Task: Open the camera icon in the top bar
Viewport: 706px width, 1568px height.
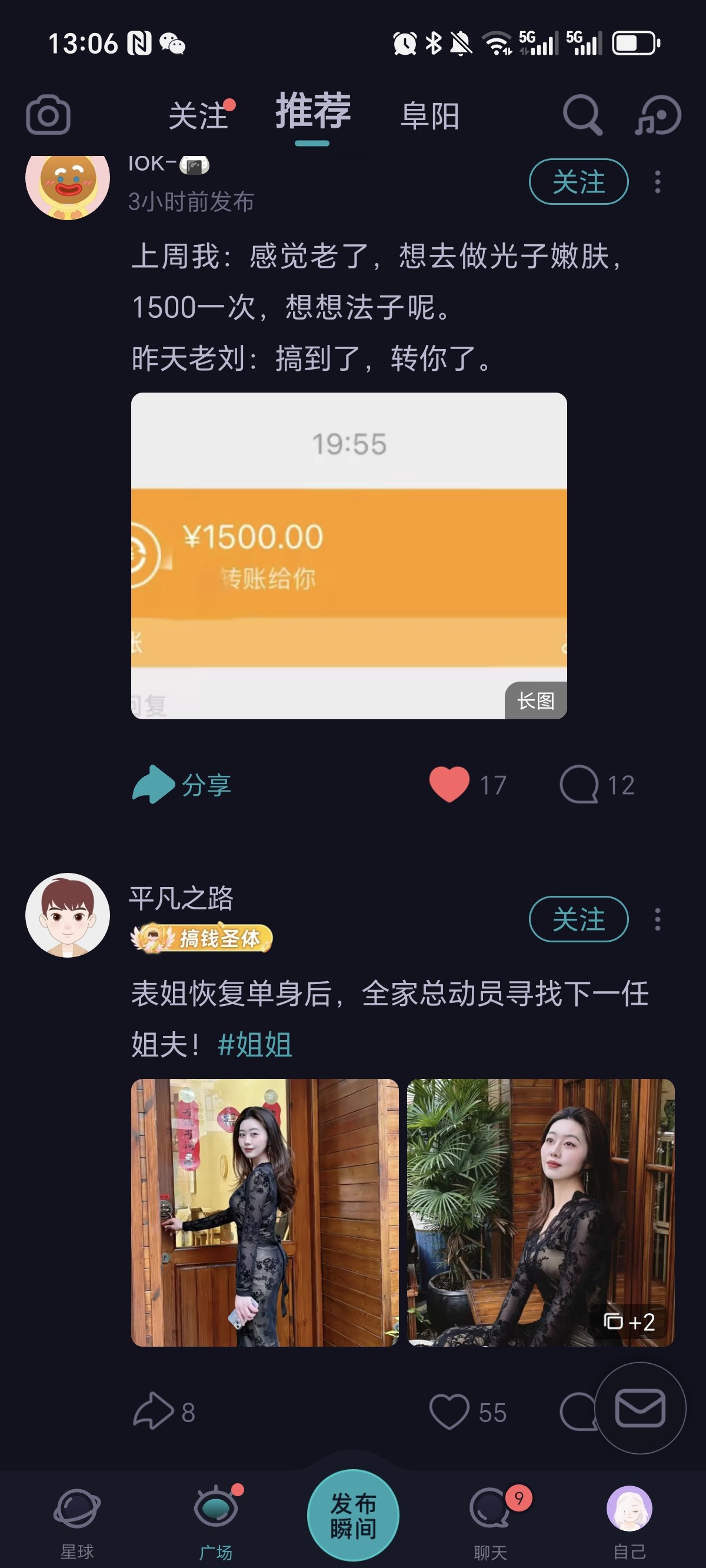Action: click(x=48, y=114)
